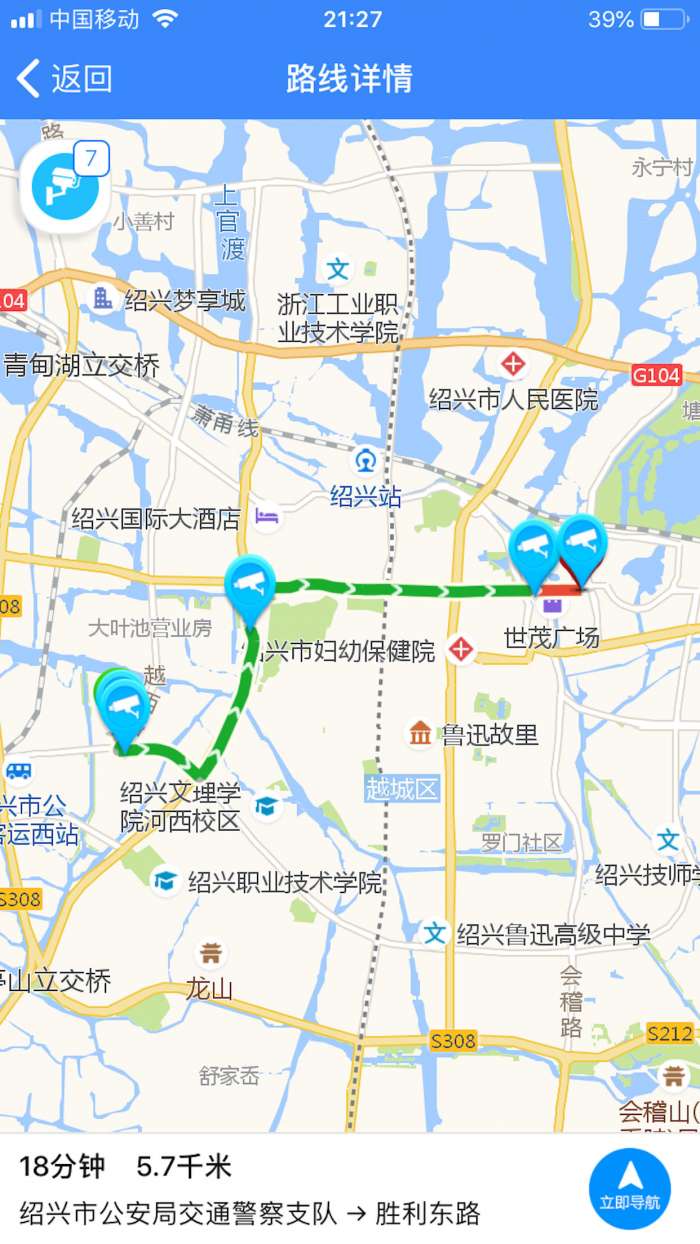Open camera marker cluster near 绍兴文理学院河西校区
The image size is (700, 1244).
tap(124, 706)
